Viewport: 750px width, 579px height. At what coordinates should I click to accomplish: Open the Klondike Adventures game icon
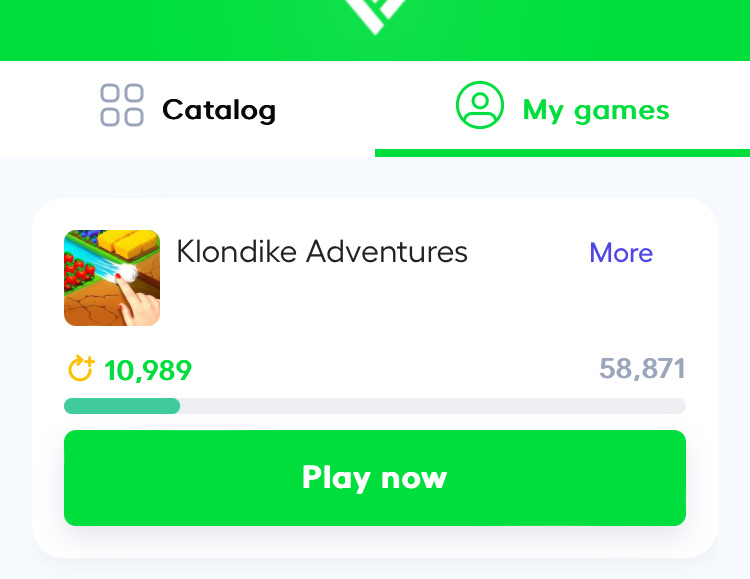click(x=112, y=278)
